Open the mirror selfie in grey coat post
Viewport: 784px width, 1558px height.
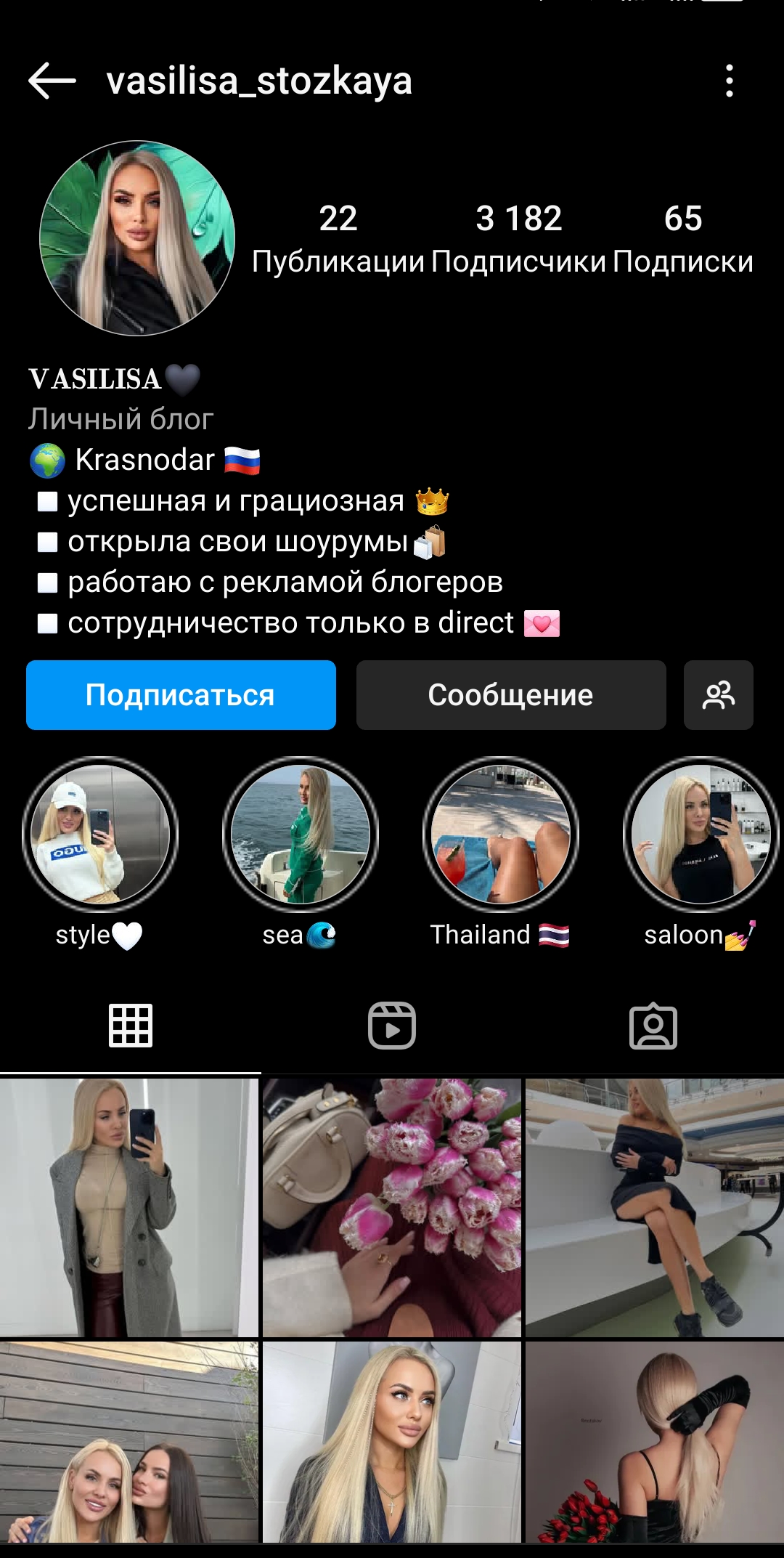coord(129,1207)
